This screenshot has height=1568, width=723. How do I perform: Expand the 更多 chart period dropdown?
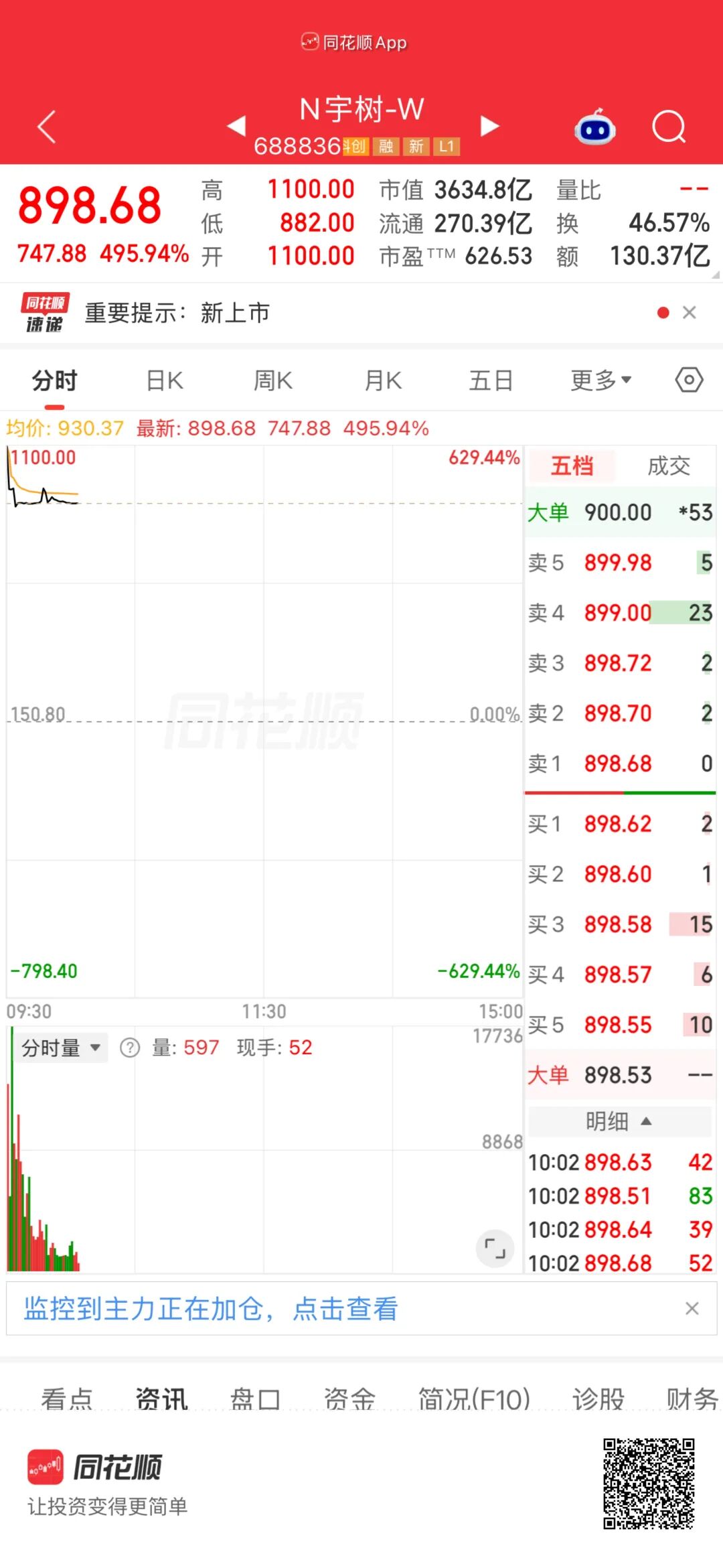[601, 380]
